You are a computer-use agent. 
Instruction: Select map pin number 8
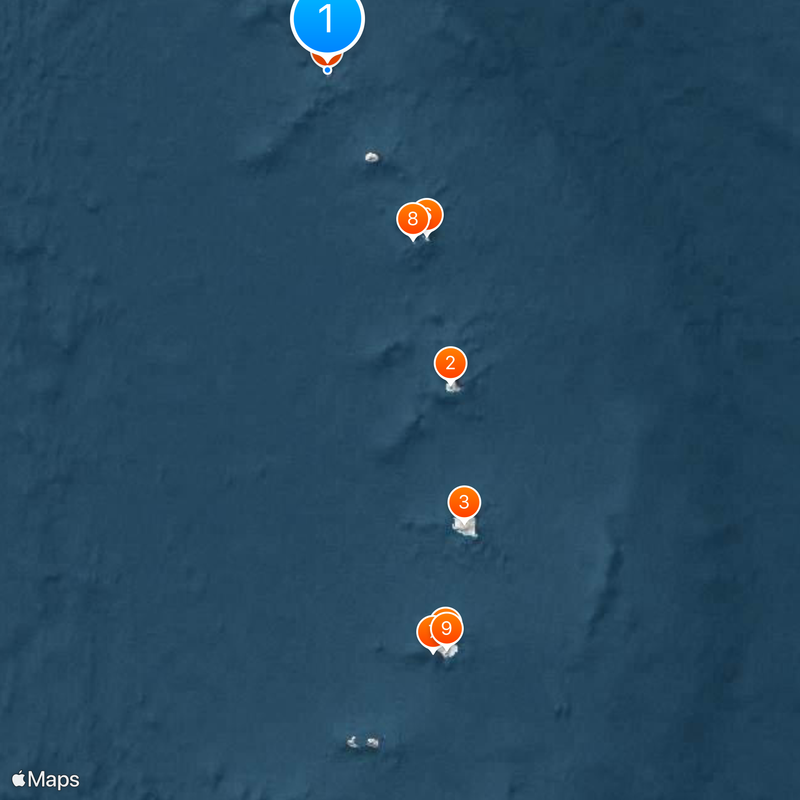pyautogui.click(x=411, y=219)
